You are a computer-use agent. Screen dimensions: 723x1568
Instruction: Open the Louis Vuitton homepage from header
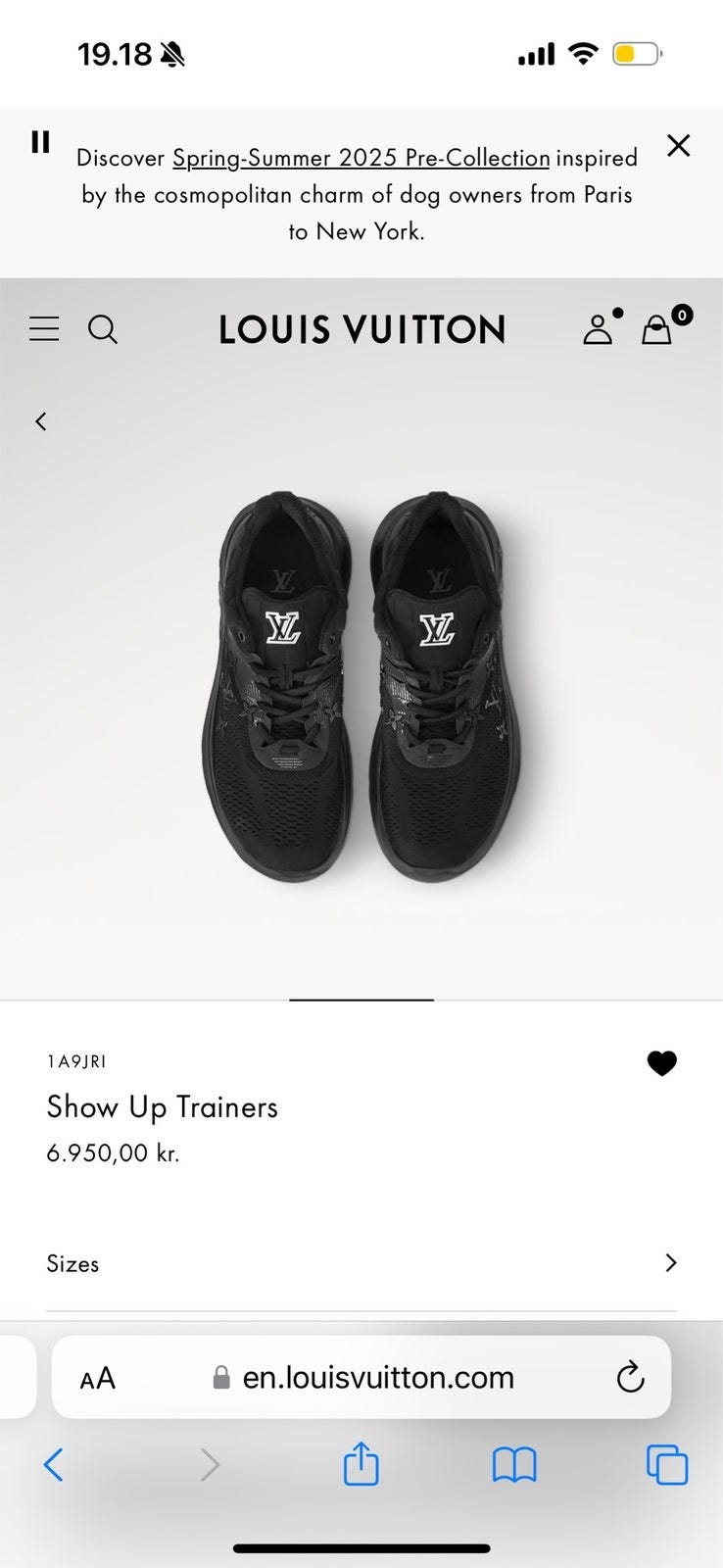[x=361, y=329]
